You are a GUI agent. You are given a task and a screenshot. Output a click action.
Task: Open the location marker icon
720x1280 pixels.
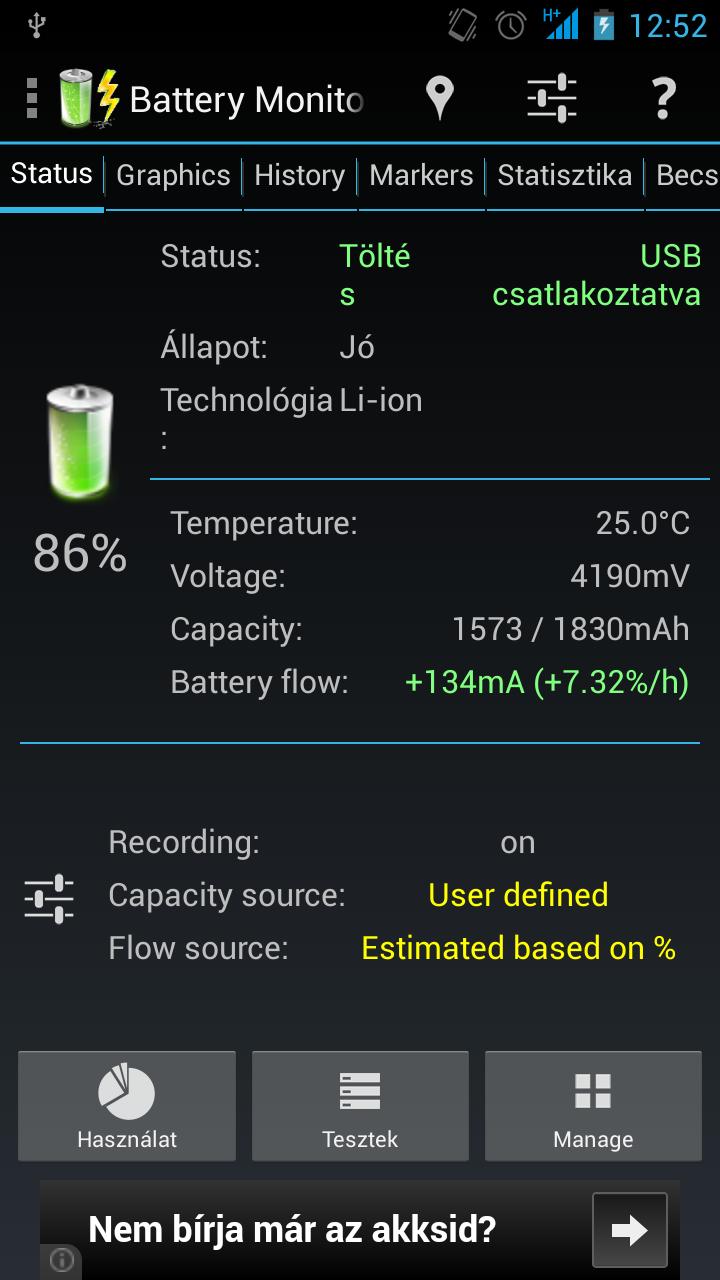(439, 98)
